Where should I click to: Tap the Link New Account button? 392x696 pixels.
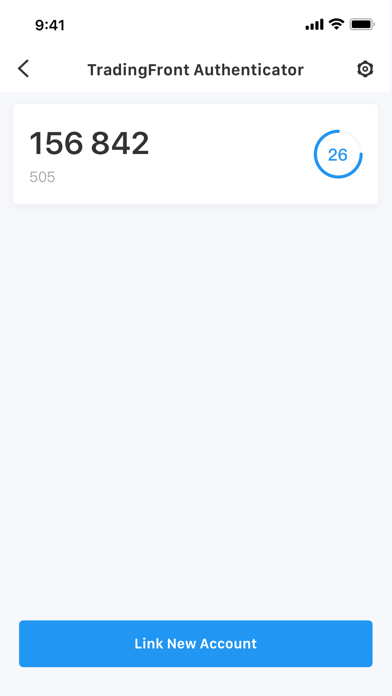coord(195,643)
